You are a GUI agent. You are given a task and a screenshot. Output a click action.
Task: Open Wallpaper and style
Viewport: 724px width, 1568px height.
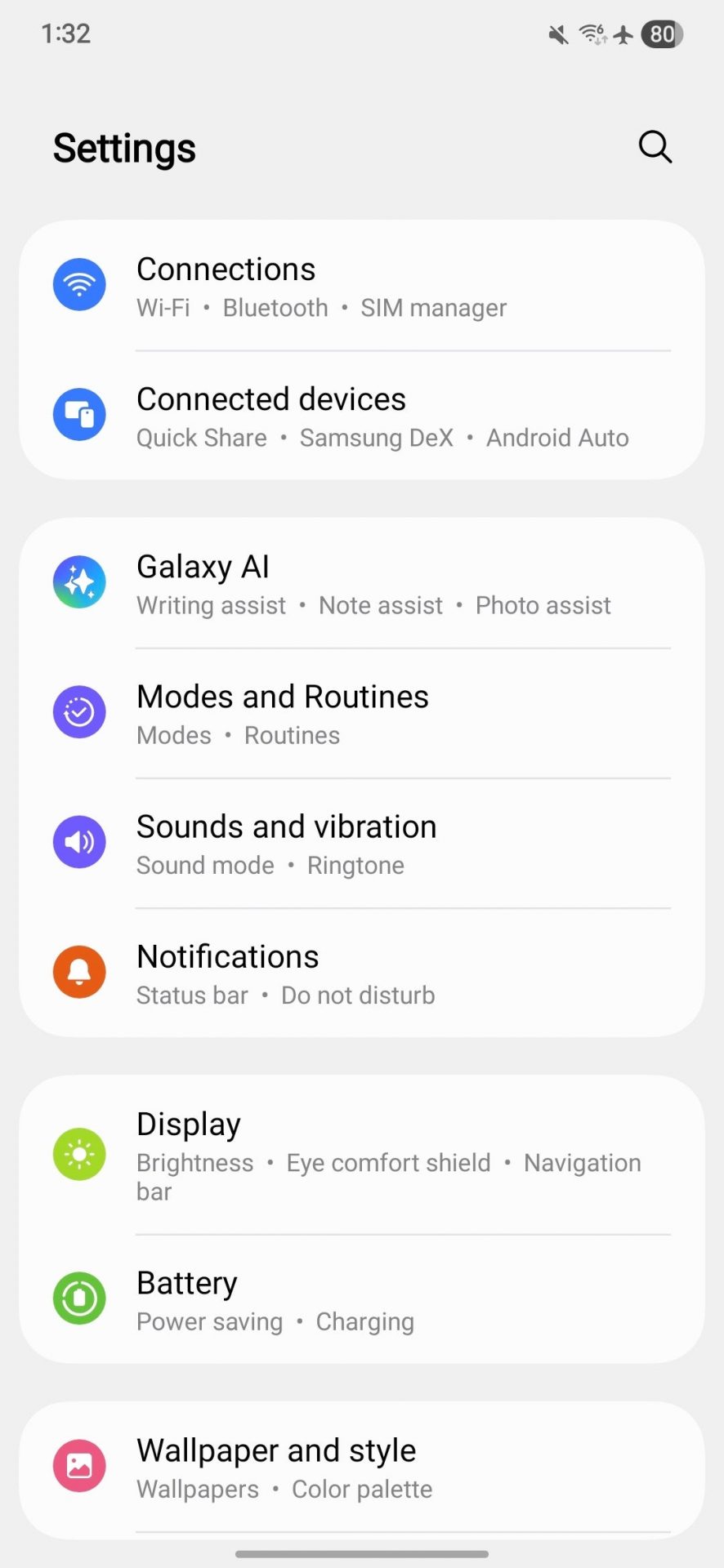(361, 1468)
